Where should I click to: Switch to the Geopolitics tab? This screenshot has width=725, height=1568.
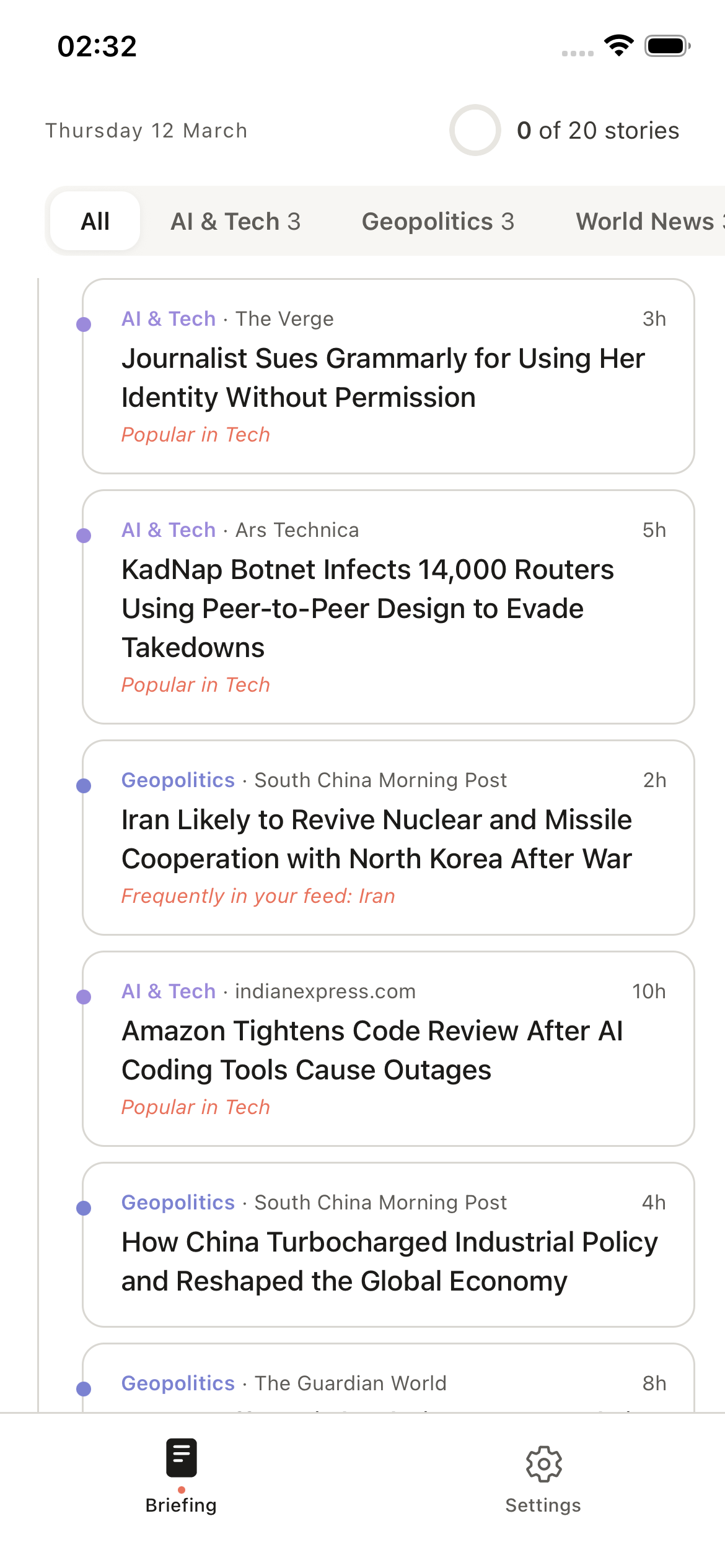pyautogui.click(x=437, y=221)
